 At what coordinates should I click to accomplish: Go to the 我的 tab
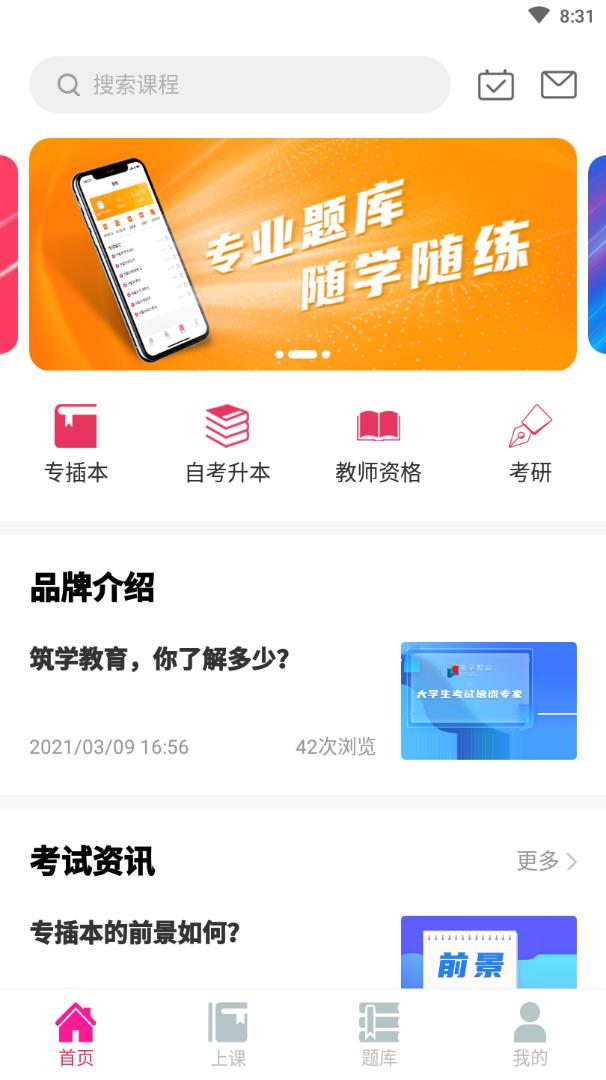pos(530,1034)
